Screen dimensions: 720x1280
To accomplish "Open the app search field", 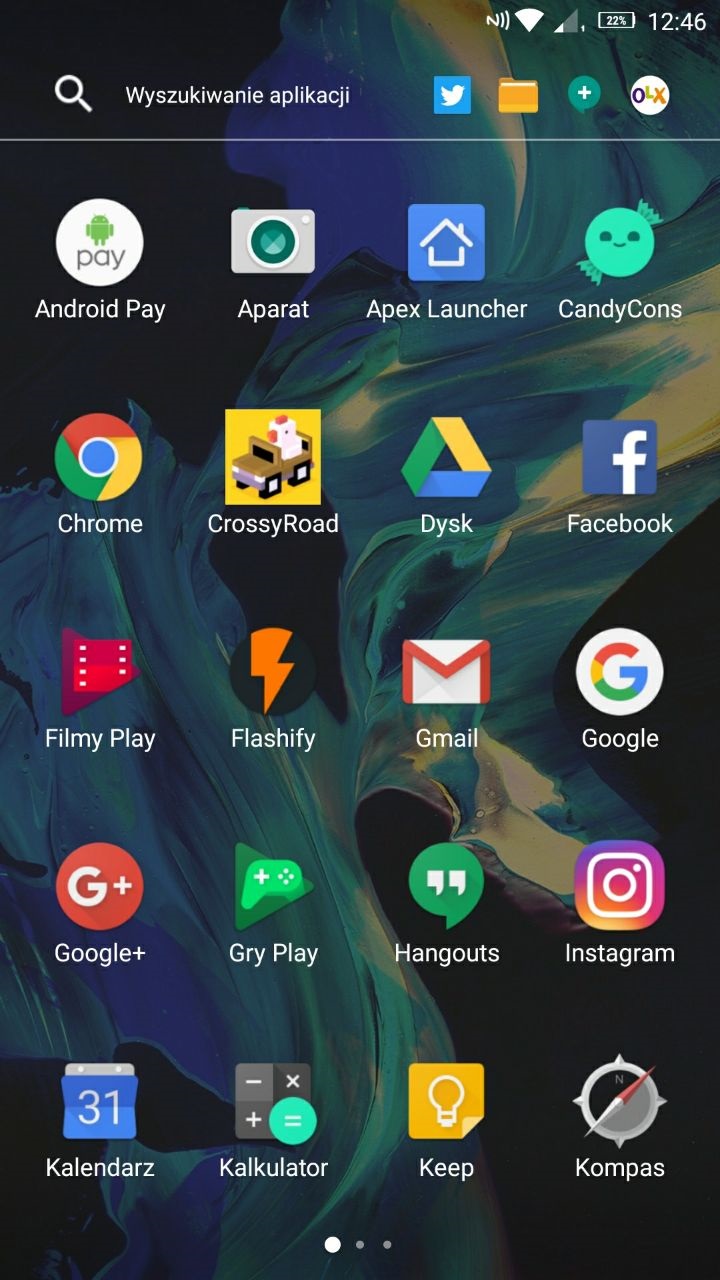I will pos(236,96).
